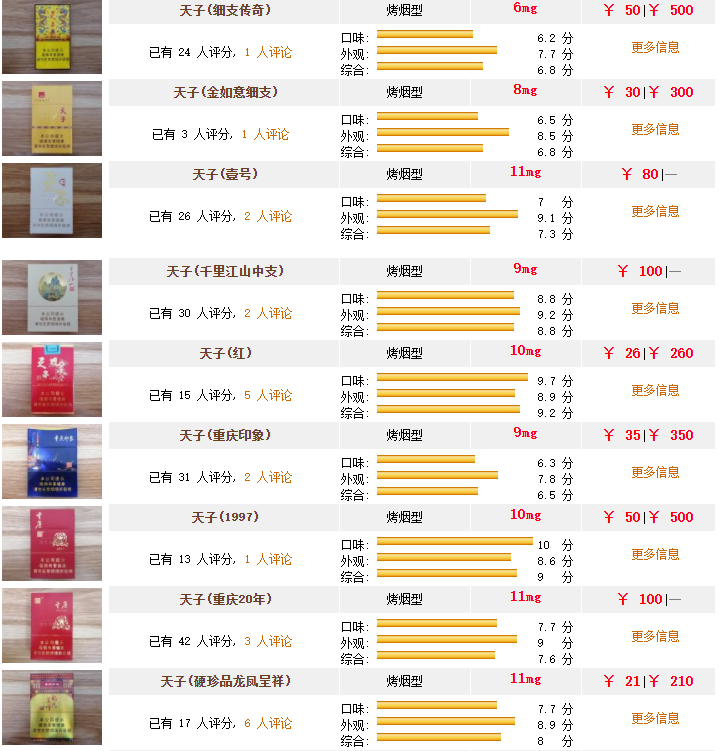The height and width of the screenshot is (751, 719).
Task: Open 更多信息 for 天子(重庆20年)
Action: (655, 636)
